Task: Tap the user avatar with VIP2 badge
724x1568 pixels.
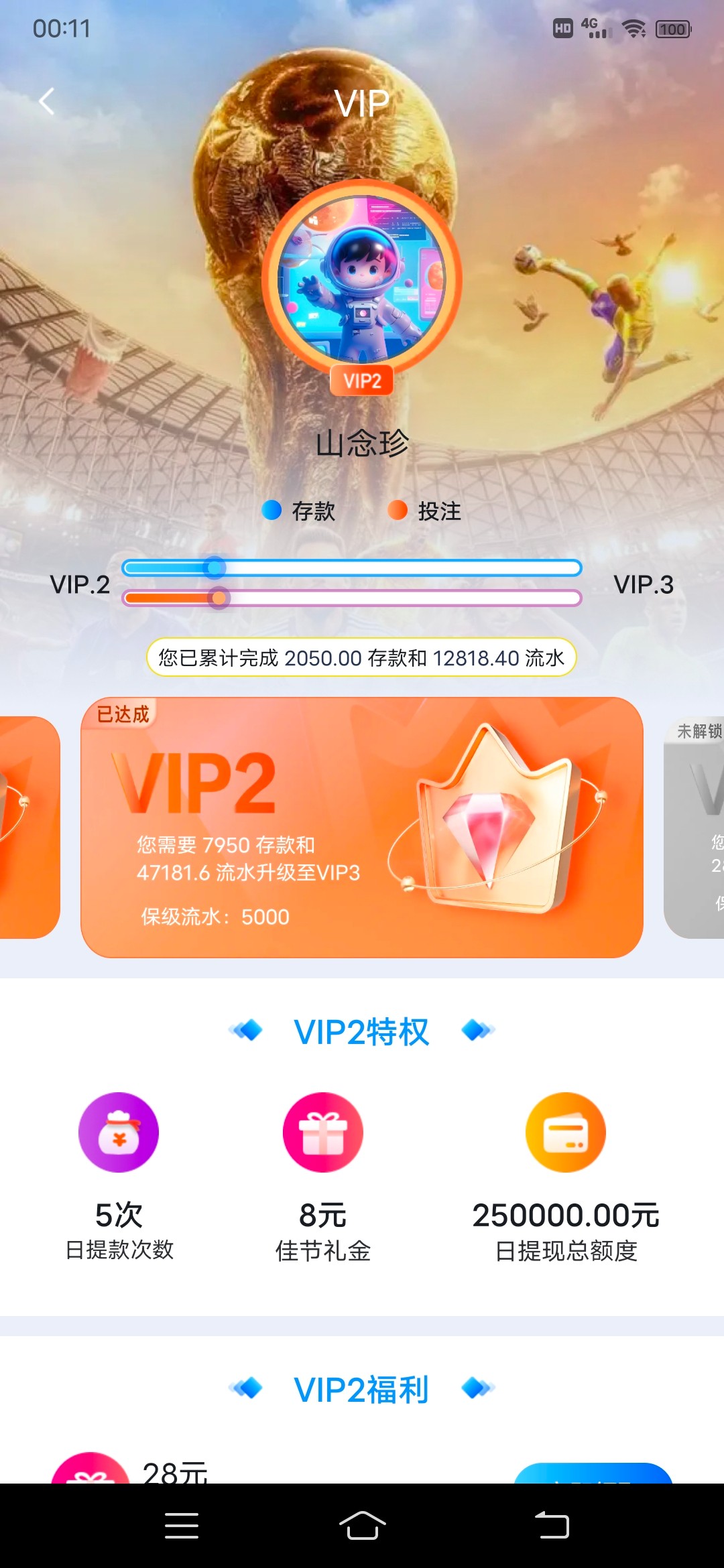Action: 362,279
